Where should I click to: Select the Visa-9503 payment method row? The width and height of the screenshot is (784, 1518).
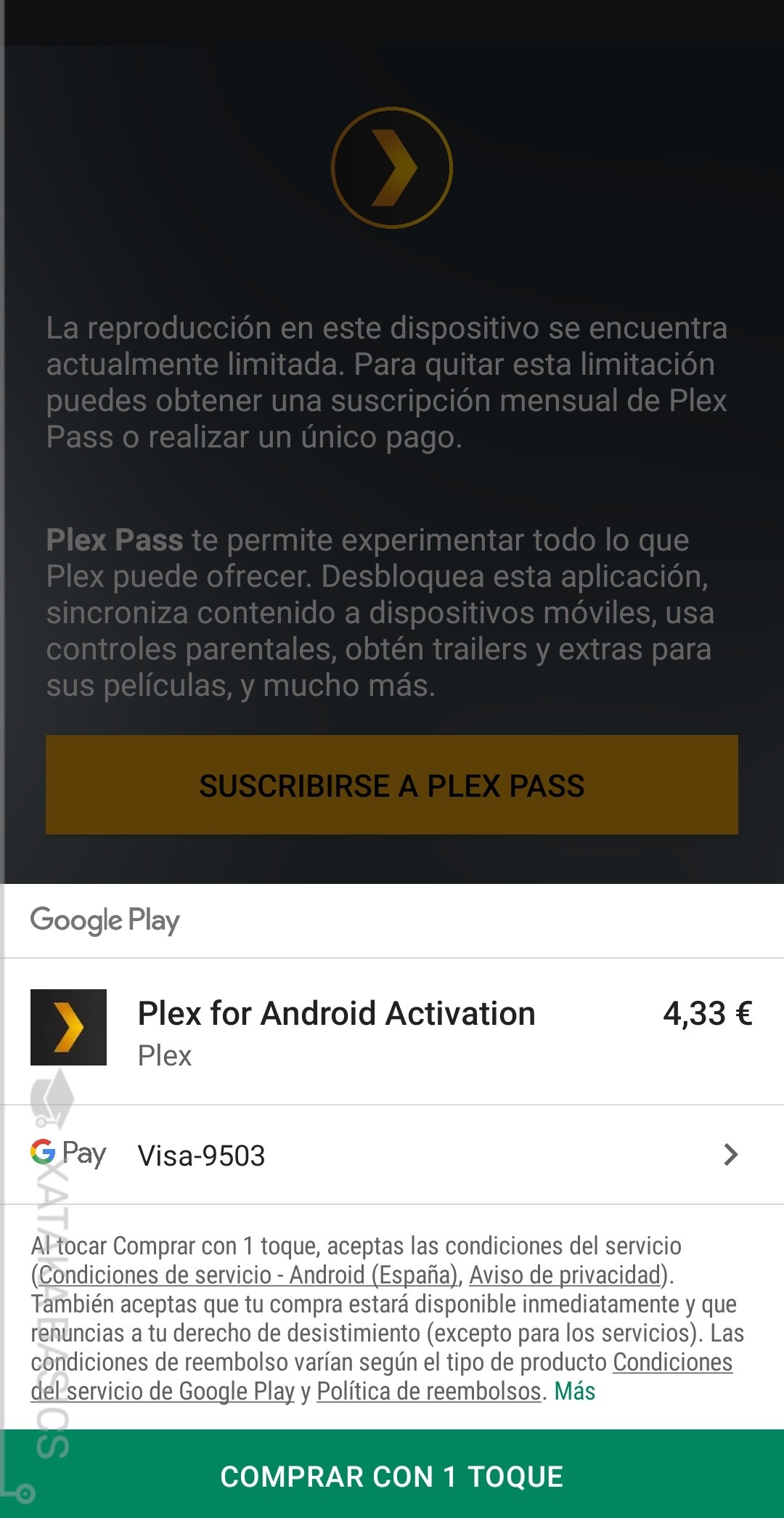(x=202, y=1155)
